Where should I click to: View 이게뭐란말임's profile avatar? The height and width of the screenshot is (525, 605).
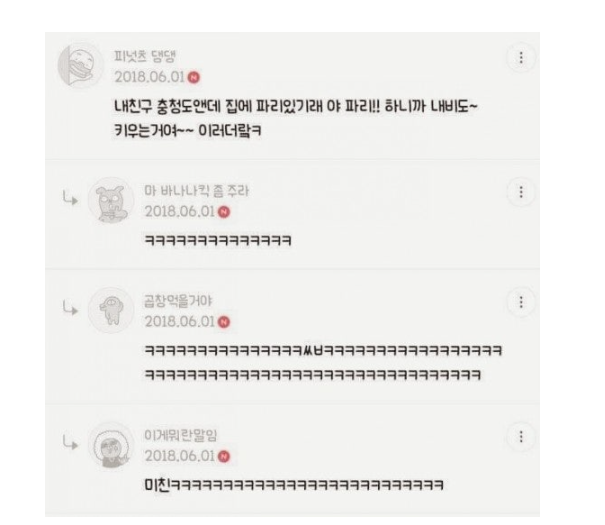[x=111, y=444]
